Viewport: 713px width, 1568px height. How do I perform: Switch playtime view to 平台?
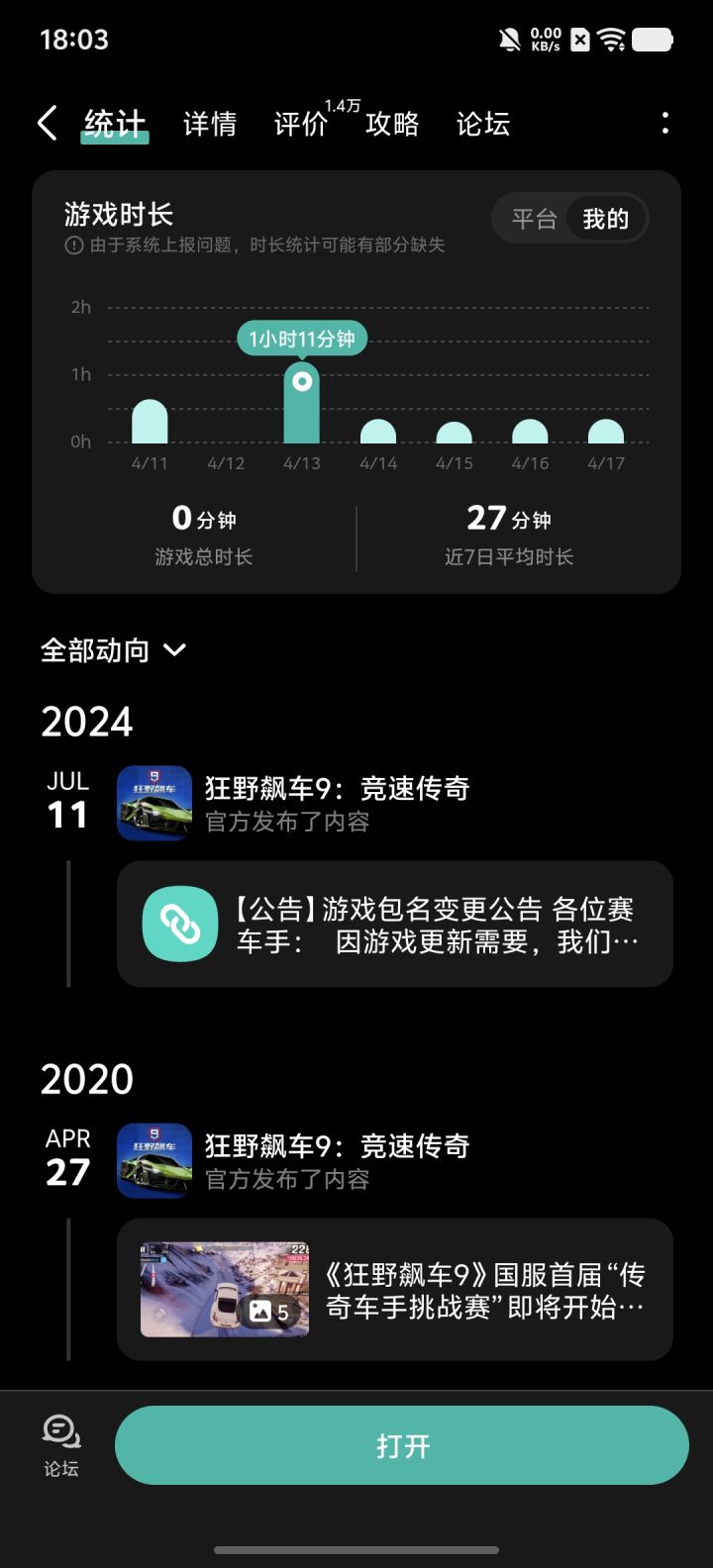(x=532, y=219)
